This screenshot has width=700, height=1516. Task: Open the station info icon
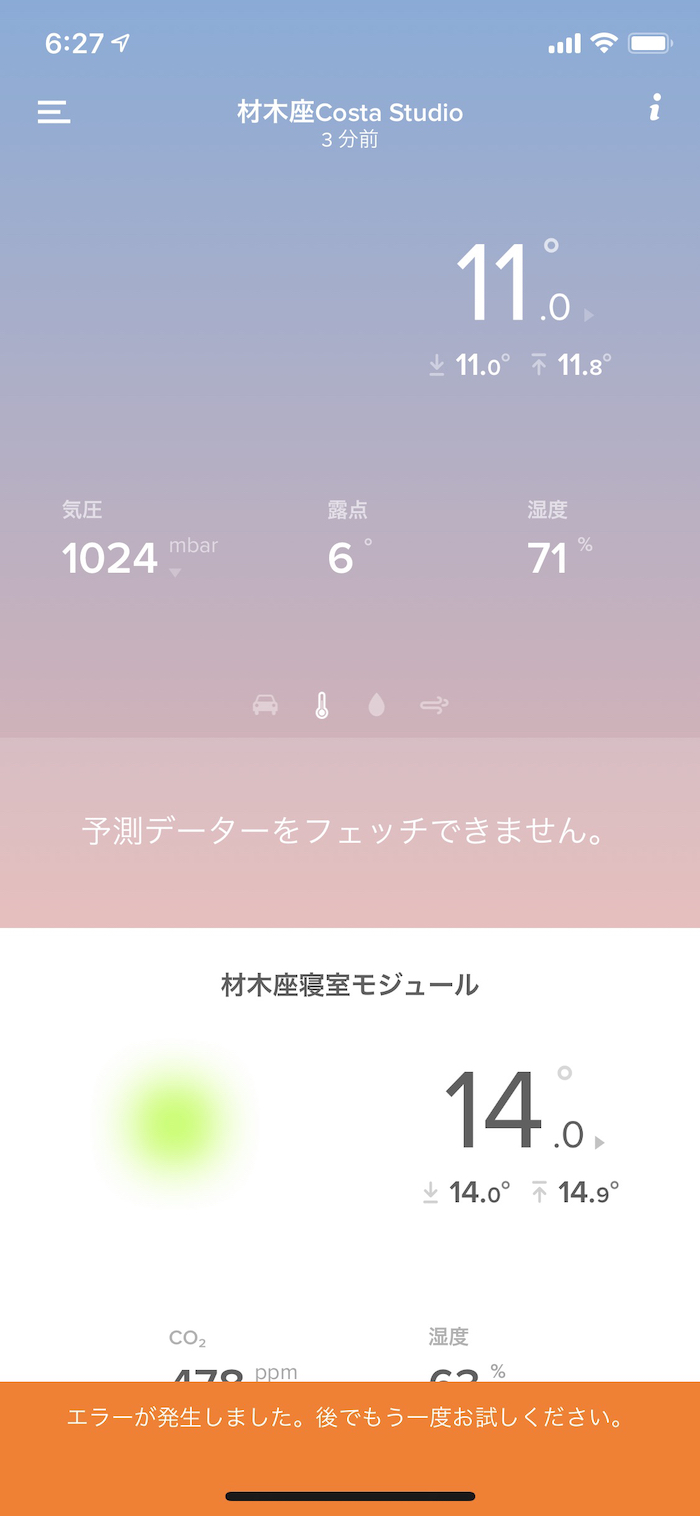(655, 108)
